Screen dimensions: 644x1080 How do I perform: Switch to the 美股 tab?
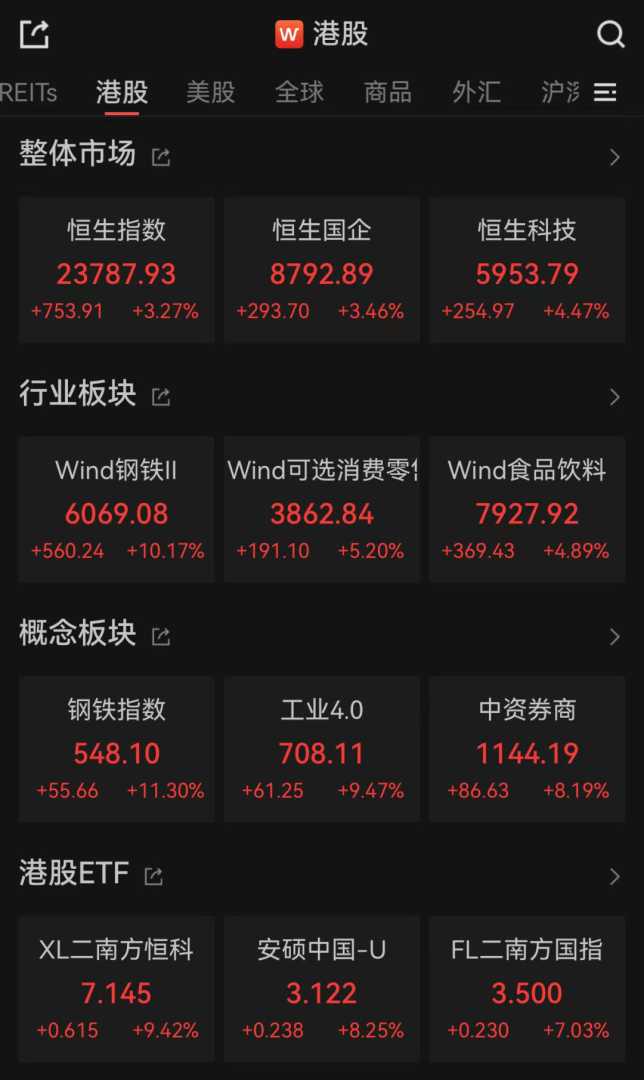pos(210,93)
